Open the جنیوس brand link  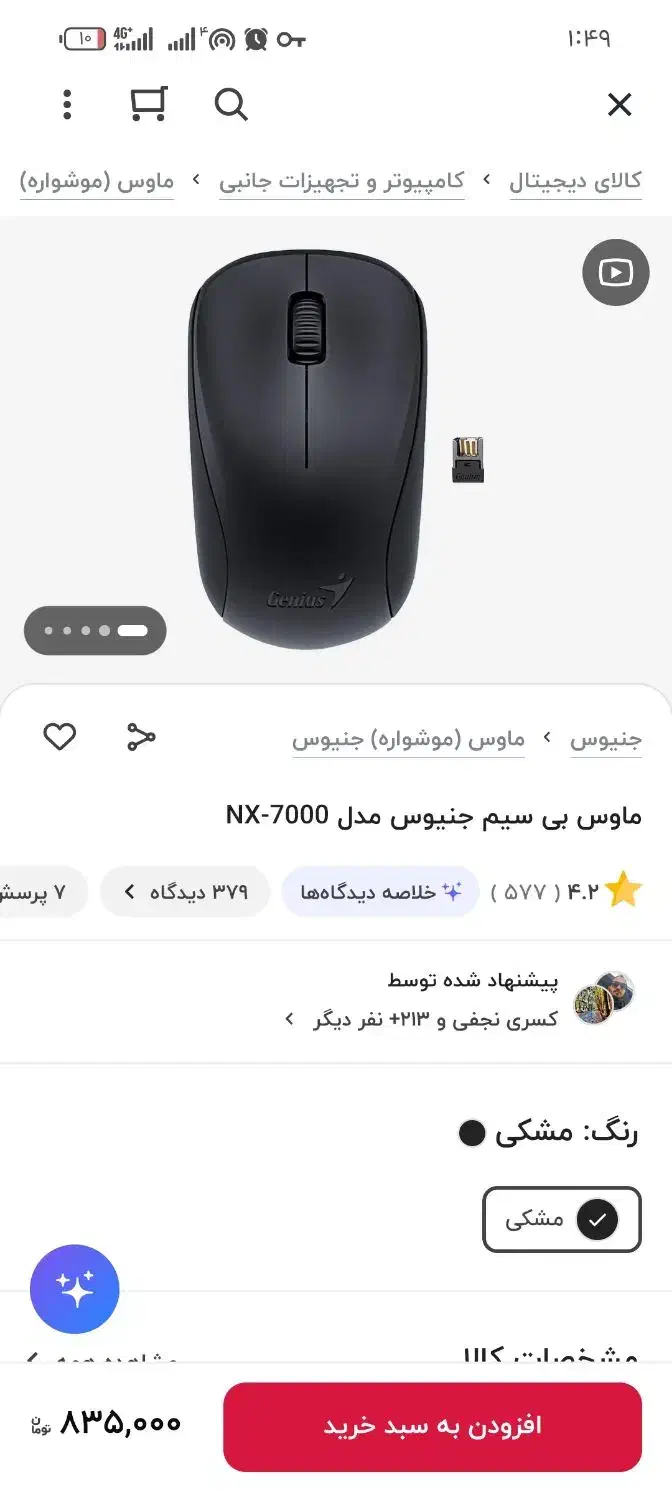coord(605,740)
